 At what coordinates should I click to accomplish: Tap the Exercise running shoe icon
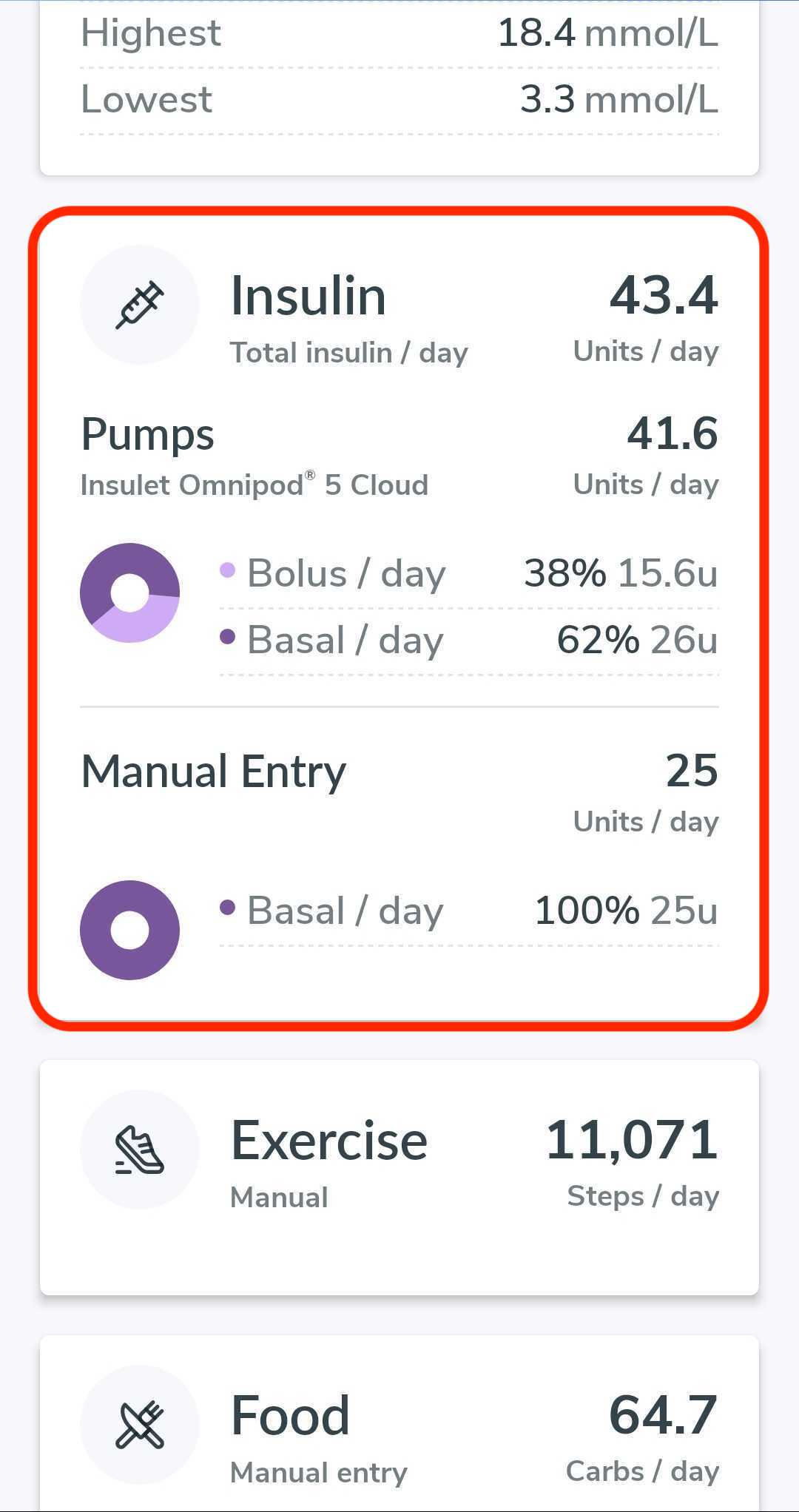coord(141,1149)
